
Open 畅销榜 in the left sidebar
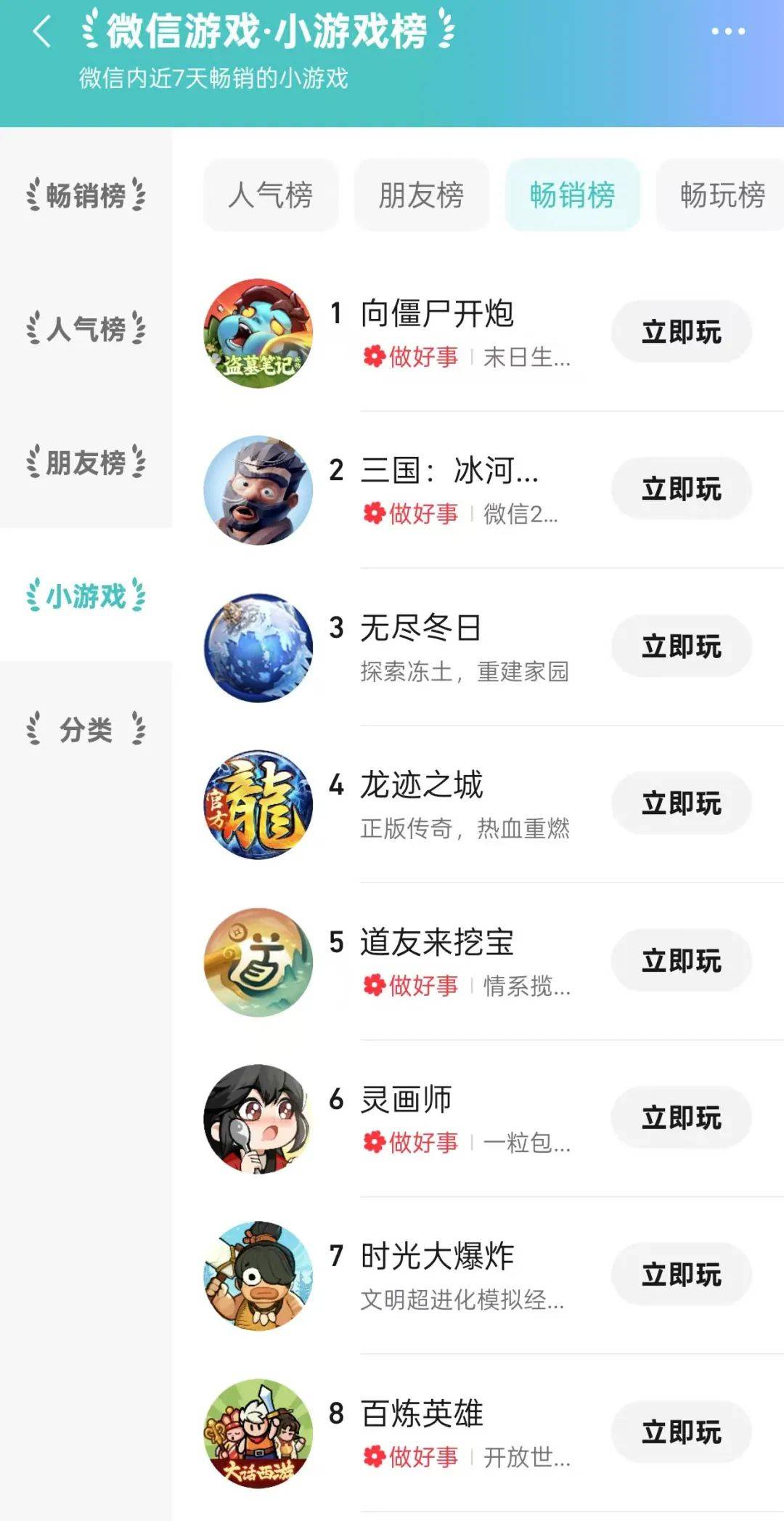click(86, 195)
